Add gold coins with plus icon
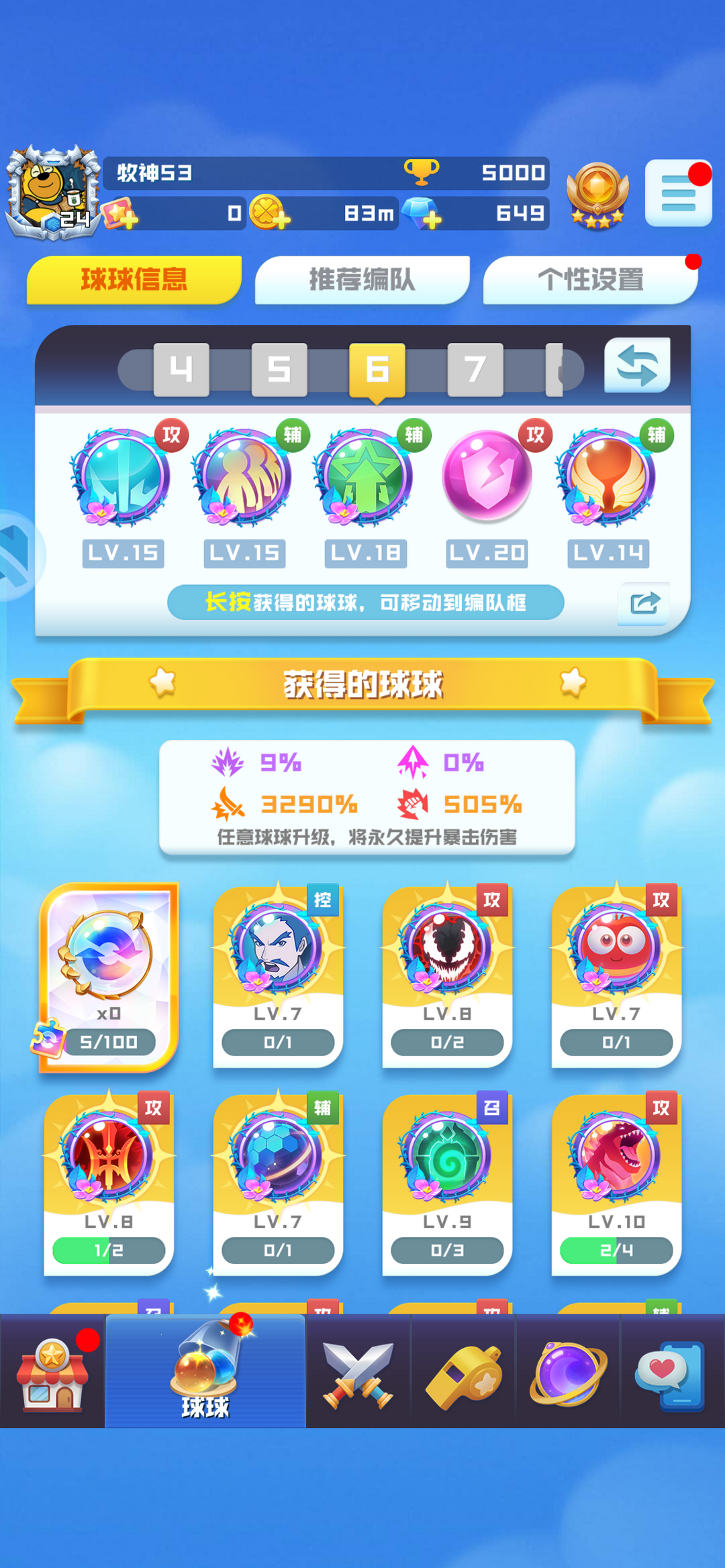This screenshot has width=725, height=1568. pyautogui.click(x=270, y=214)
